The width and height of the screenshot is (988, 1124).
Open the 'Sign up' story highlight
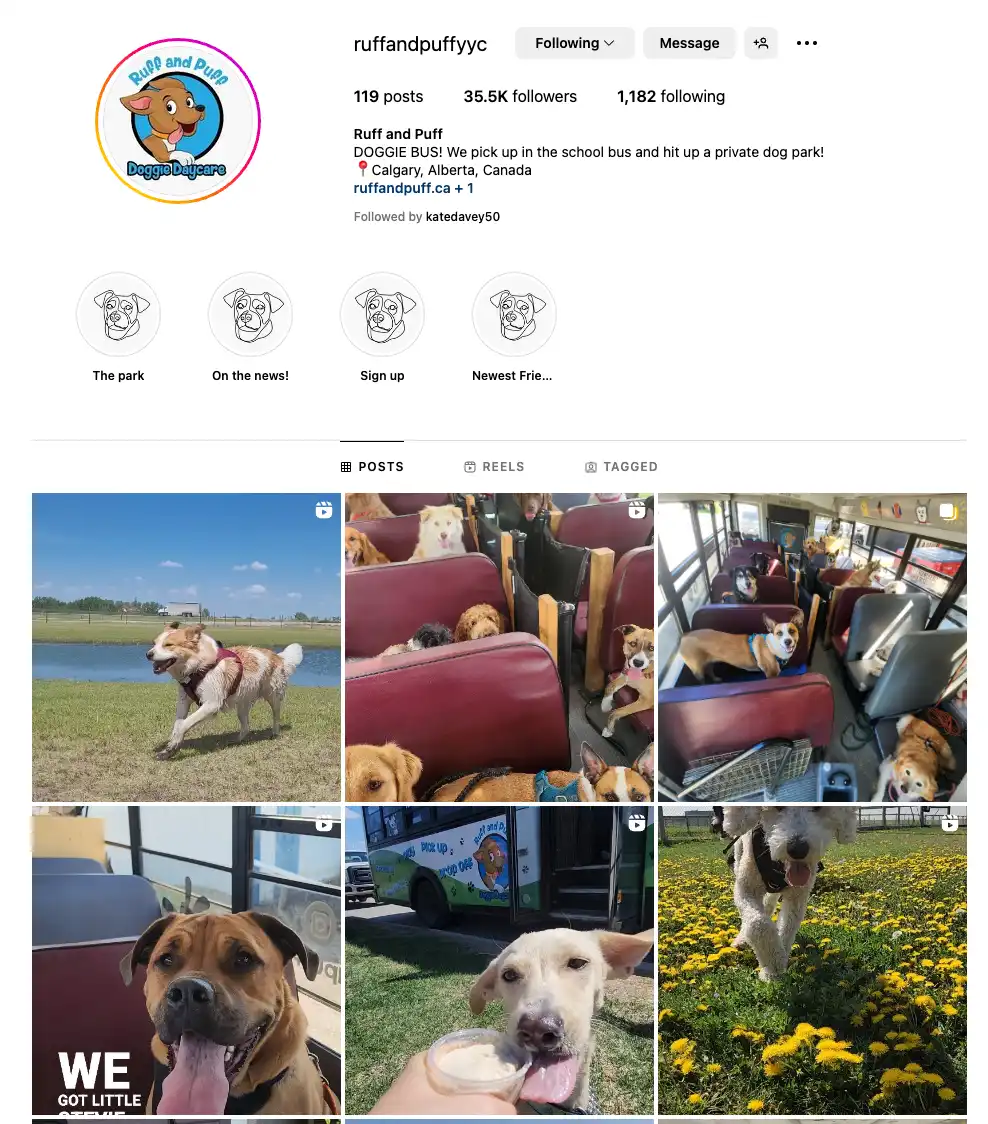pos(382,315)
